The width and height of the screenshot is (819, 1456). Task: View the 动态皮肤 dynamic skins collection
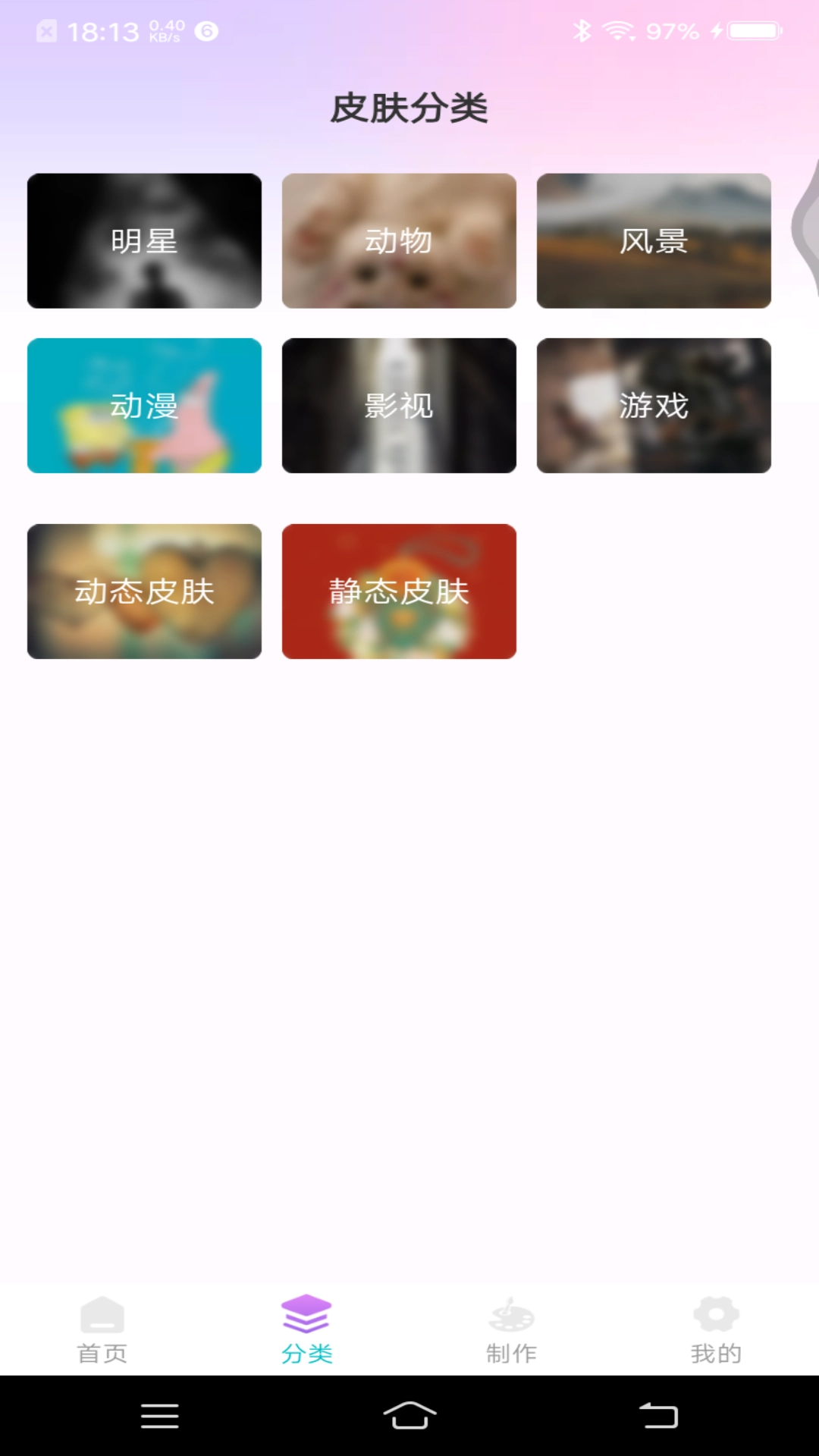coord(144,591)
